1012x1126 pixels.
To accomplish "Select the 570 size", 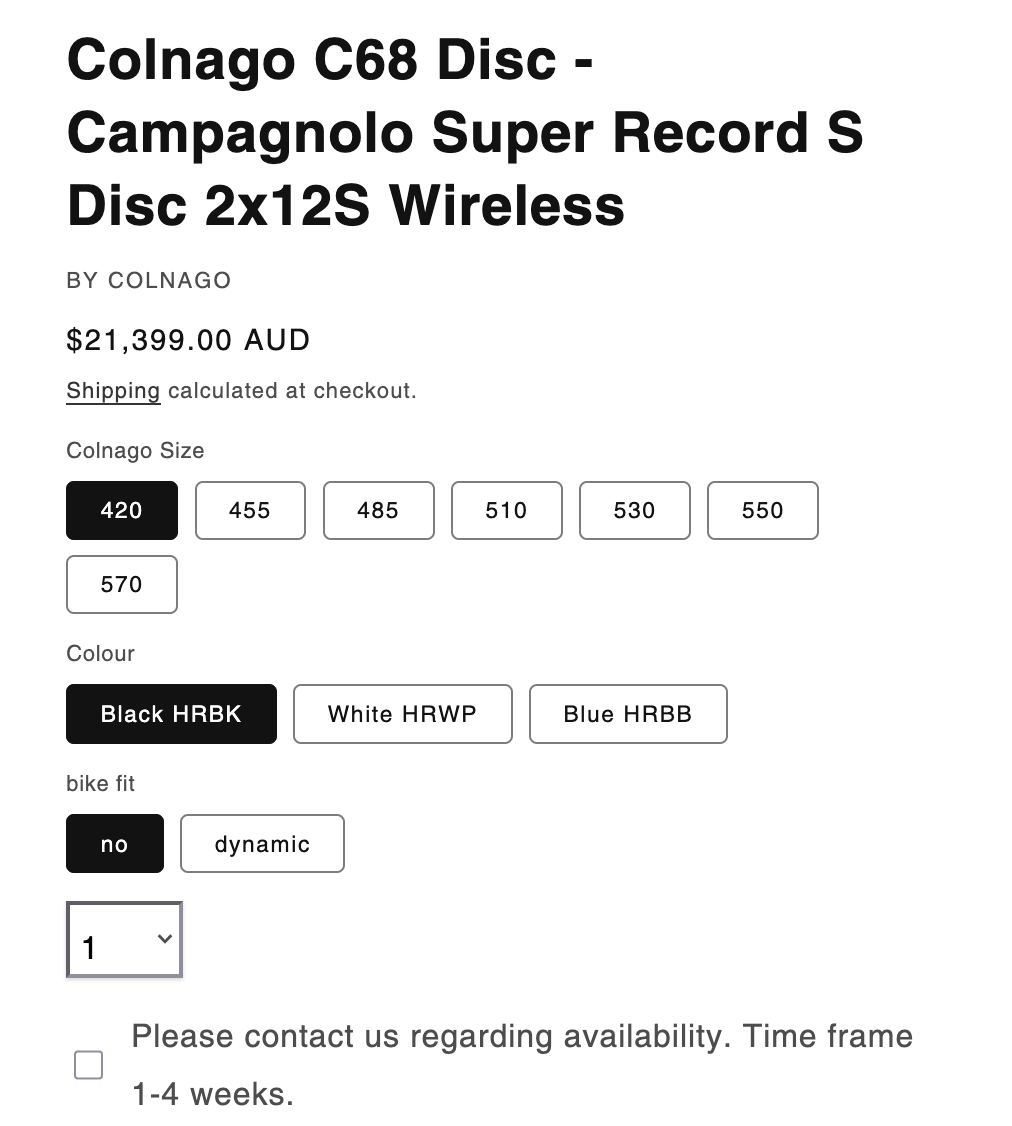I will coord(122,584).
